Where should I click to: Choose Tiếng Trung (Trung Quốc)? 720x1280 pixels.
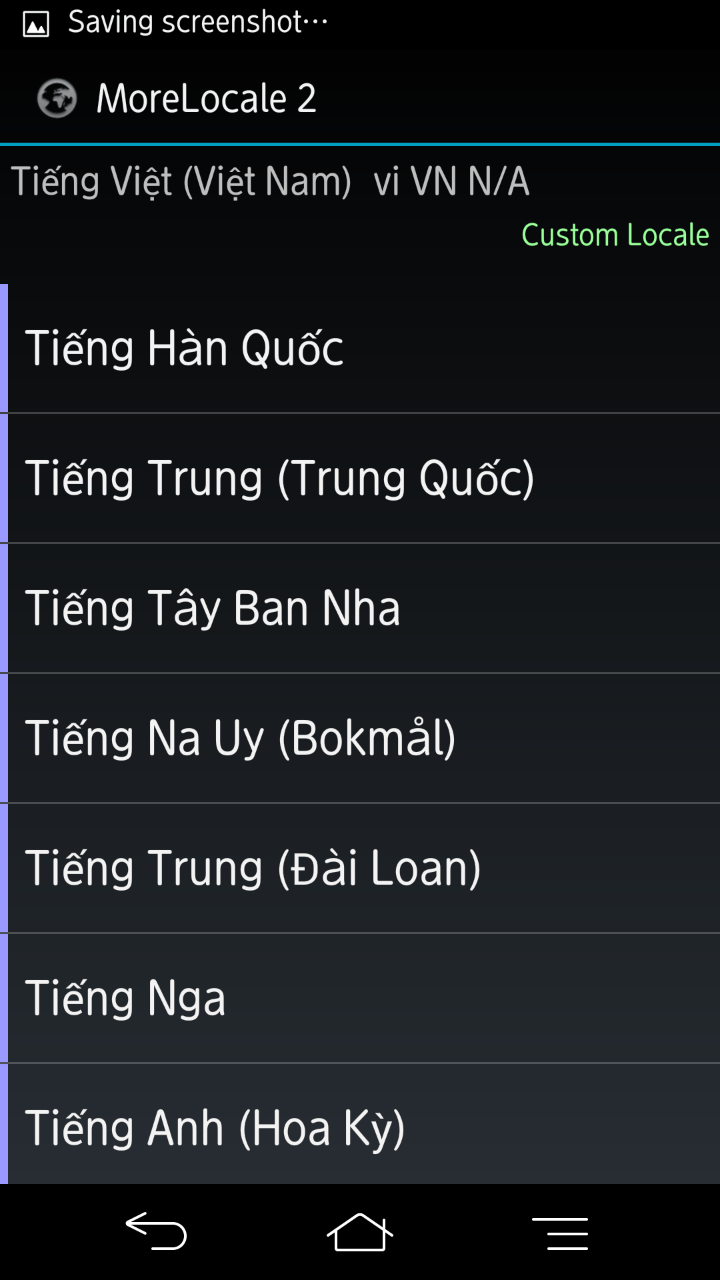click(360, 478)
